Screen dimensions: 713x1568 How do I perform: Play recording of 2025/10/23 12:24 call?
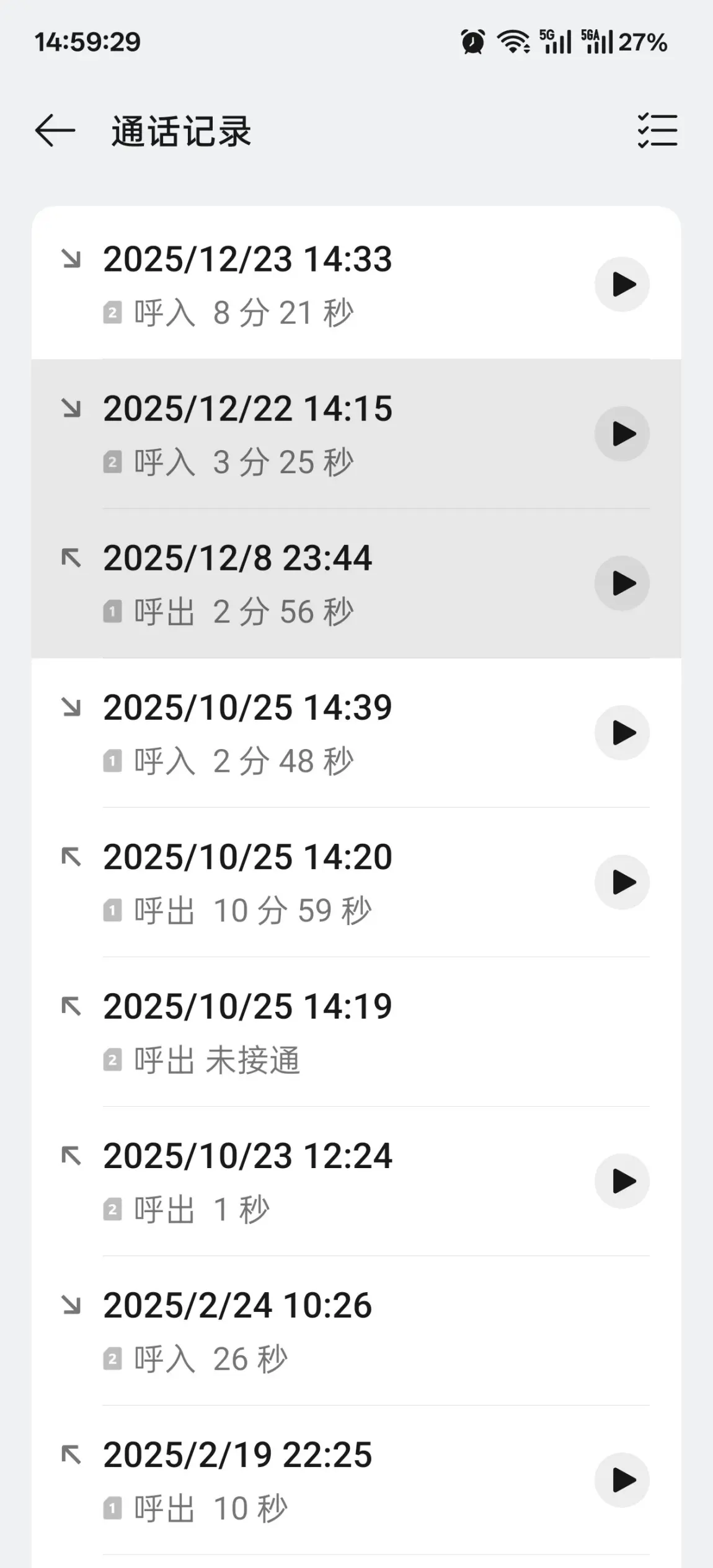click(622, 1181)
